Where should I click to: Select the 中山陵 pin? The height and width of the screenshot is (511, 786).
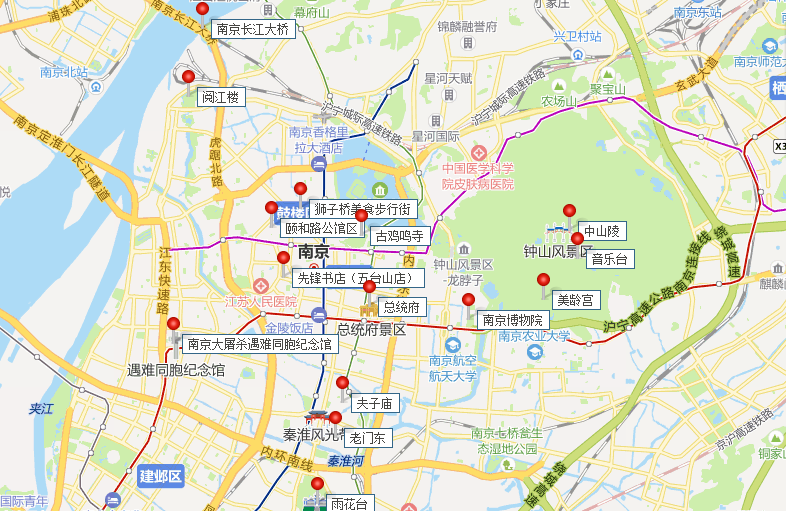point(569,211)
